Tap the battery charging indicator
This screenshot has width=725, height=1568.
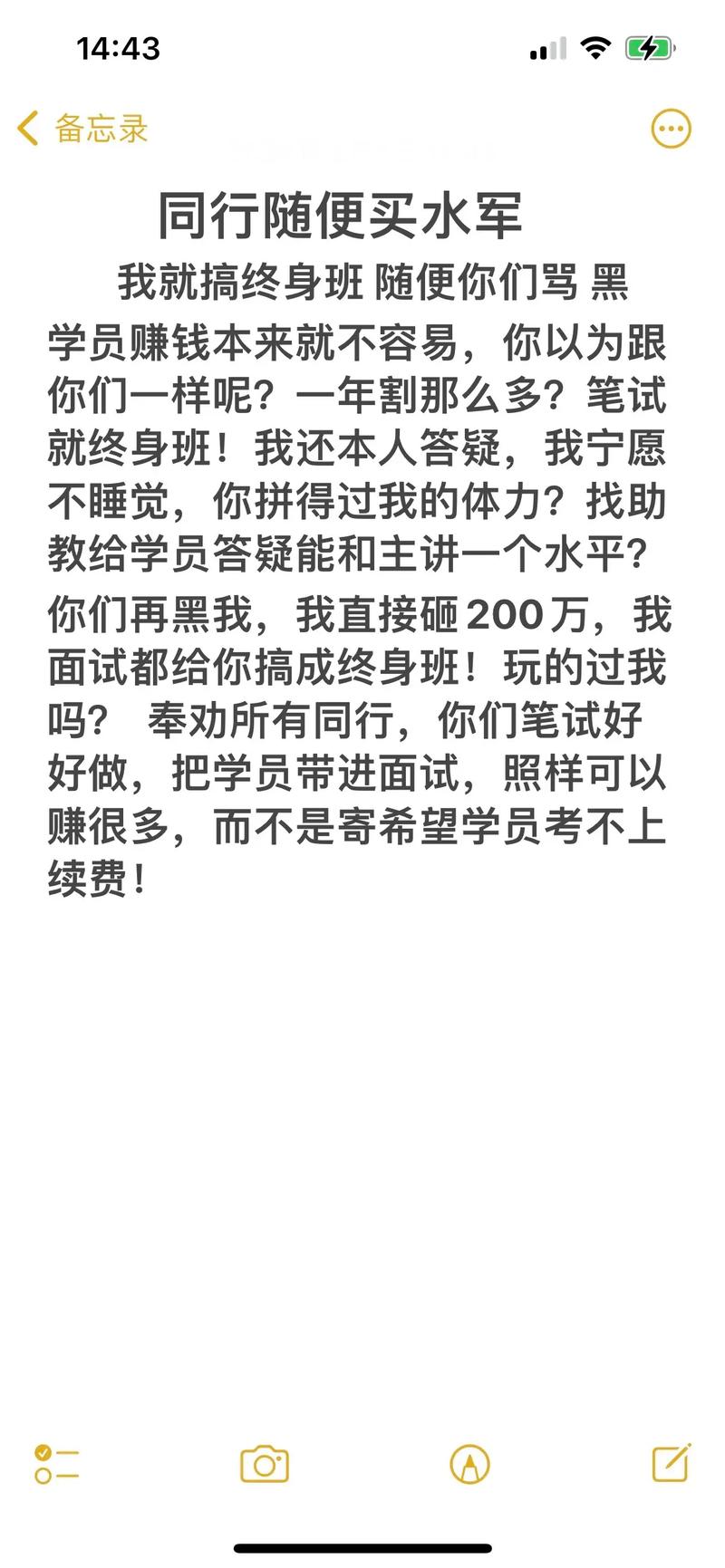(x=649, y=50)
